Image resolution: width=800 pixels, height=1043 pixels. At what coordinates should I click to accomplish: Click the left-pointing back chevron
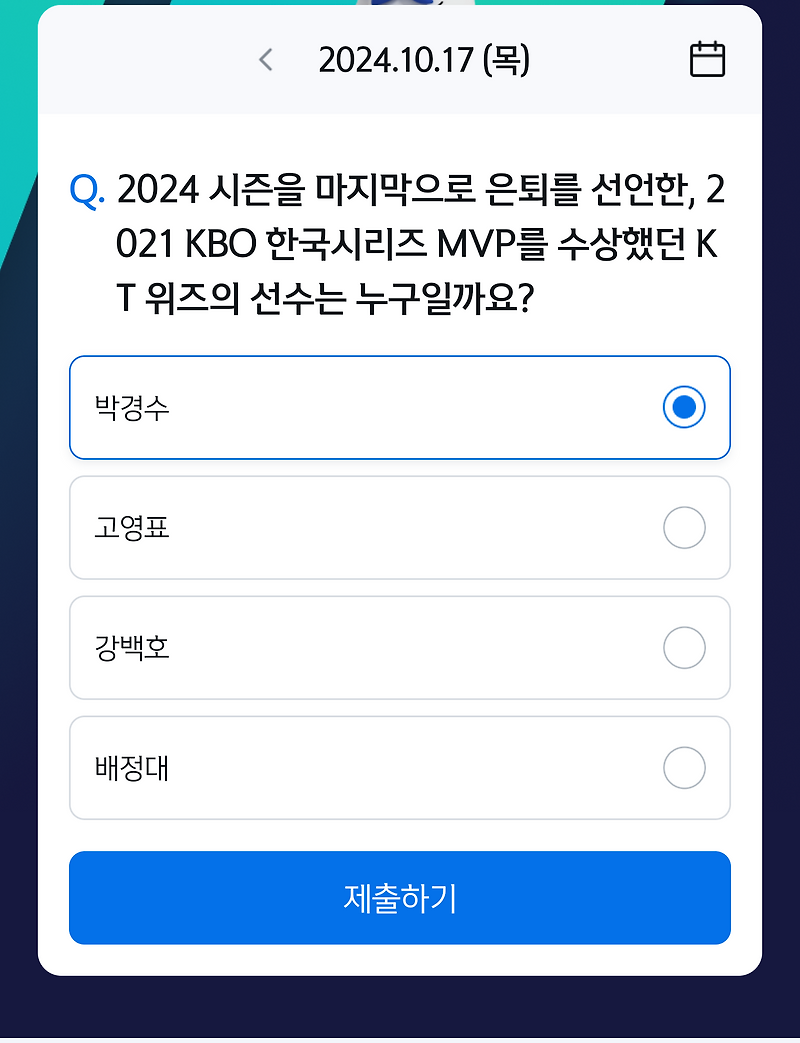pos(264,59)
